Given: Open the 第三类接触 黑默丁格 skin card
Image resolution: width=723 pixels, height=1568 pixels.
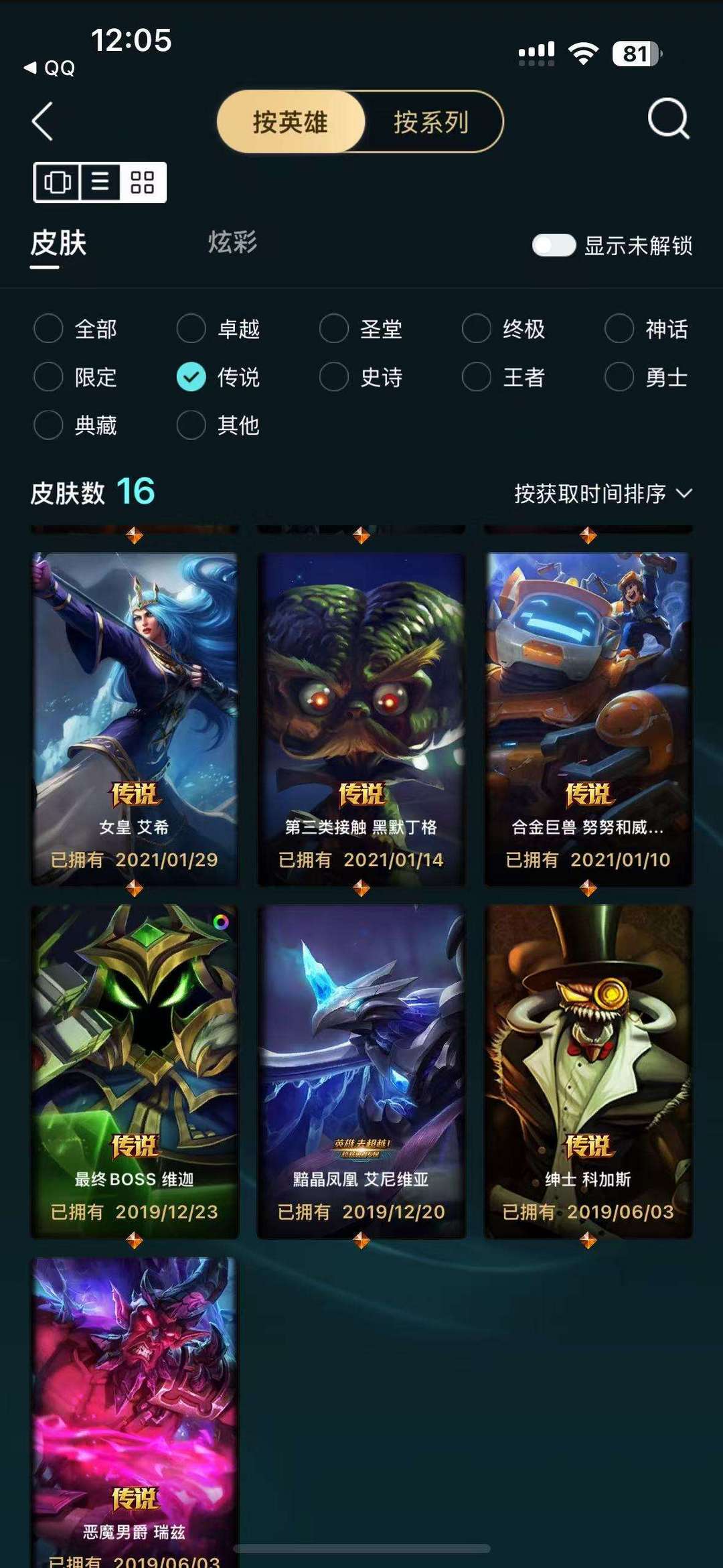Looking at the screenshot, I should coord(361,719).
